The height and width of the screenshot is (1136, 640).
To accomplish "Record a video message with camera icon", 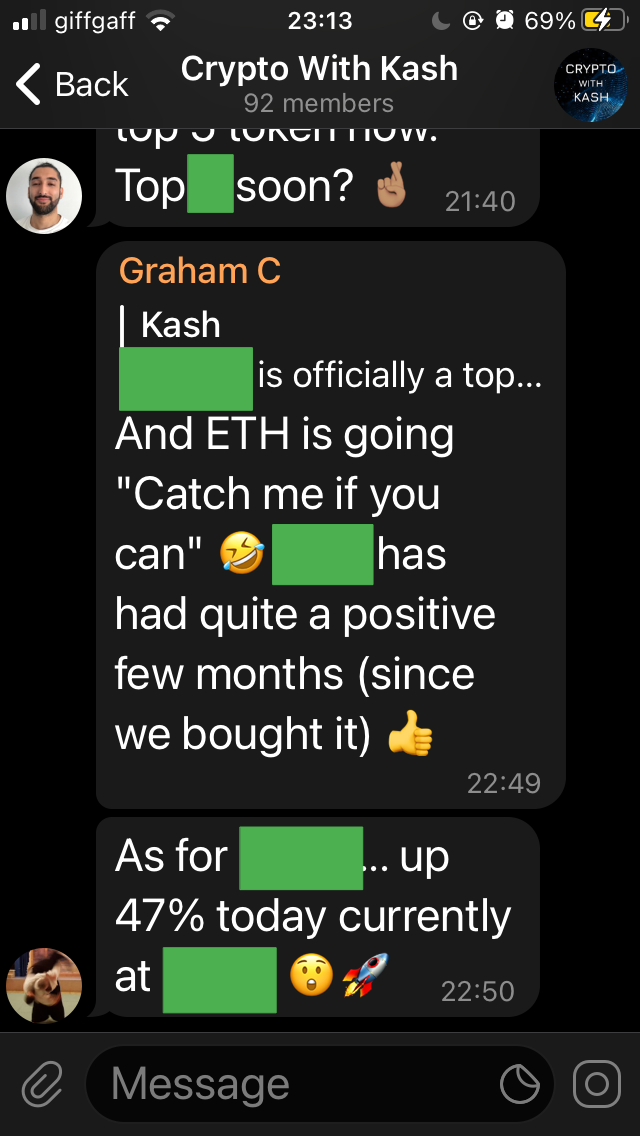I will point(596,1085).
